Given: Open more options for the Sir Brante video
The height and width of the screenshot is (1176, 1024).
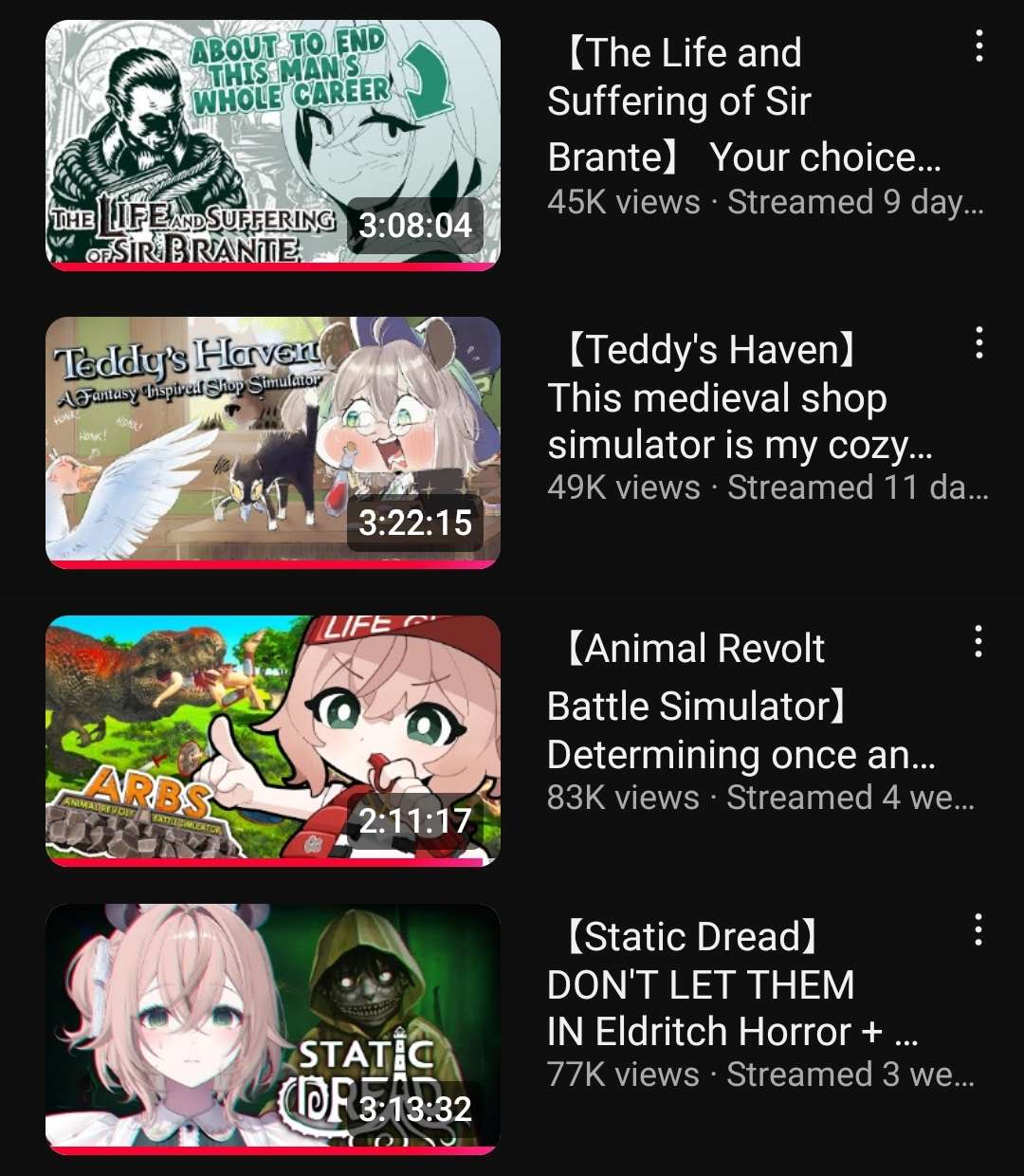Looking at the screenshot, I should (978, 46).
